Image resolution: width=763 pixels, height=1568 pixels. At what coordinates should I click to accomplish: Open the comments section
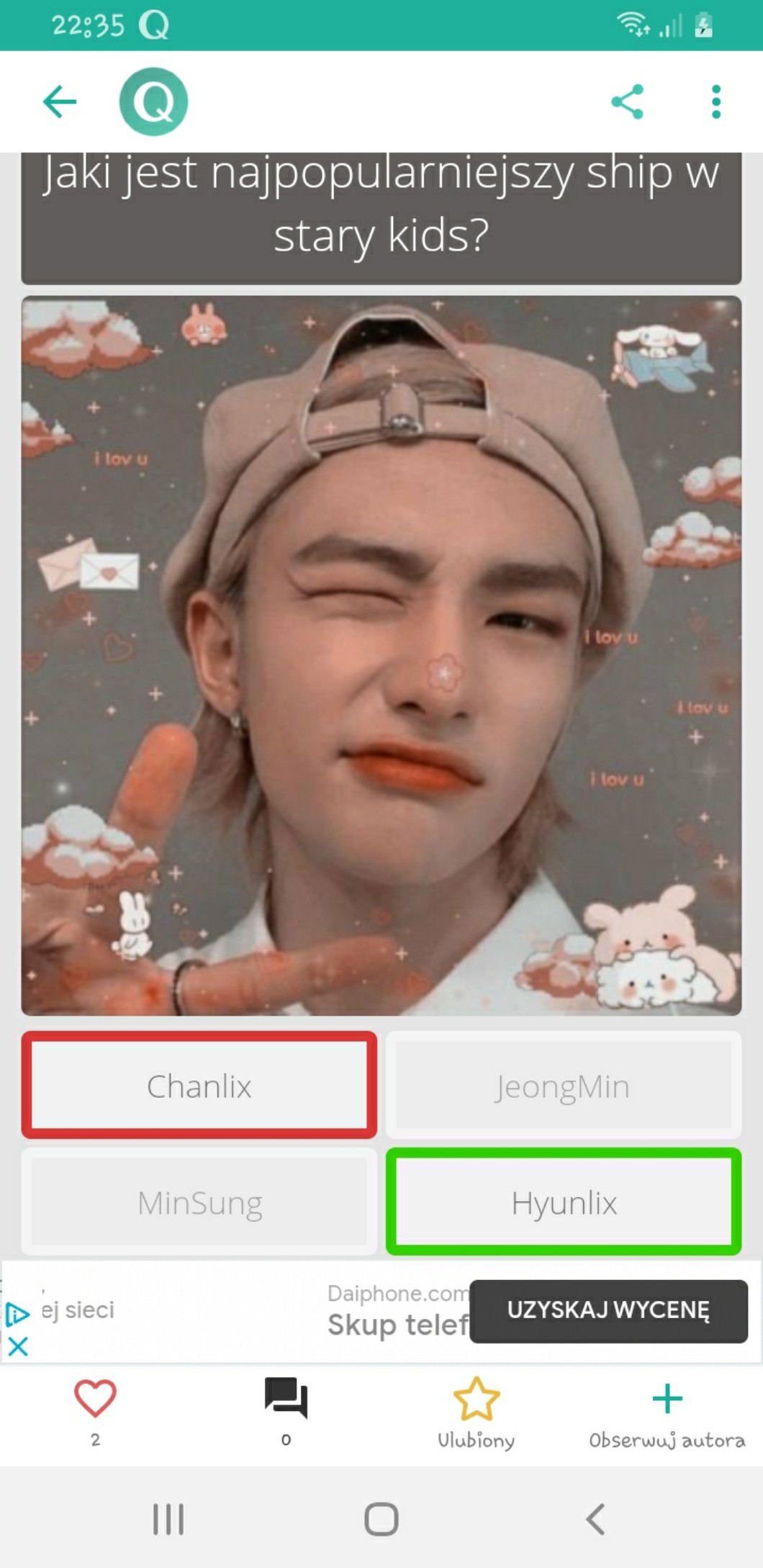pos(286,1398)
